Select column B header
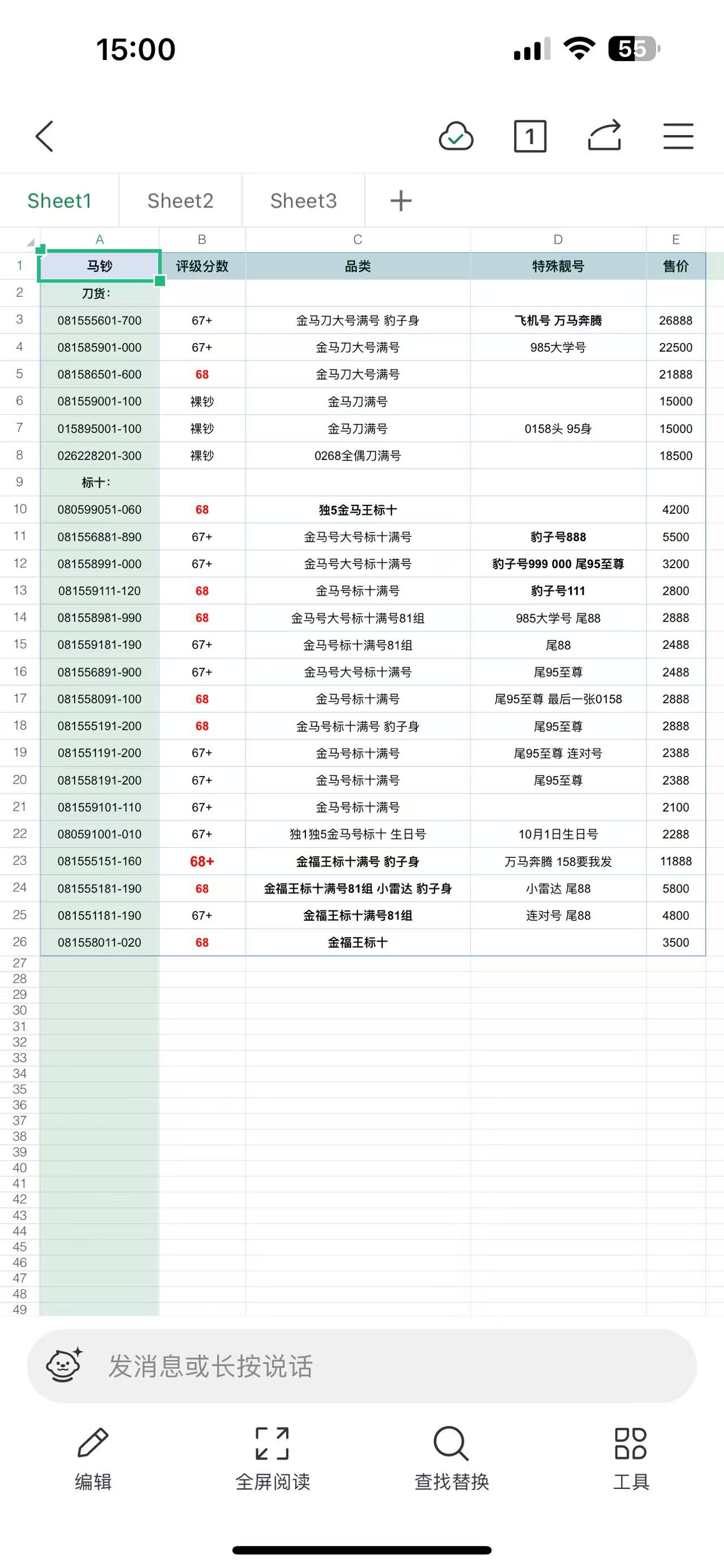Viewport: 724px width, 1568px height. [201, 240]
